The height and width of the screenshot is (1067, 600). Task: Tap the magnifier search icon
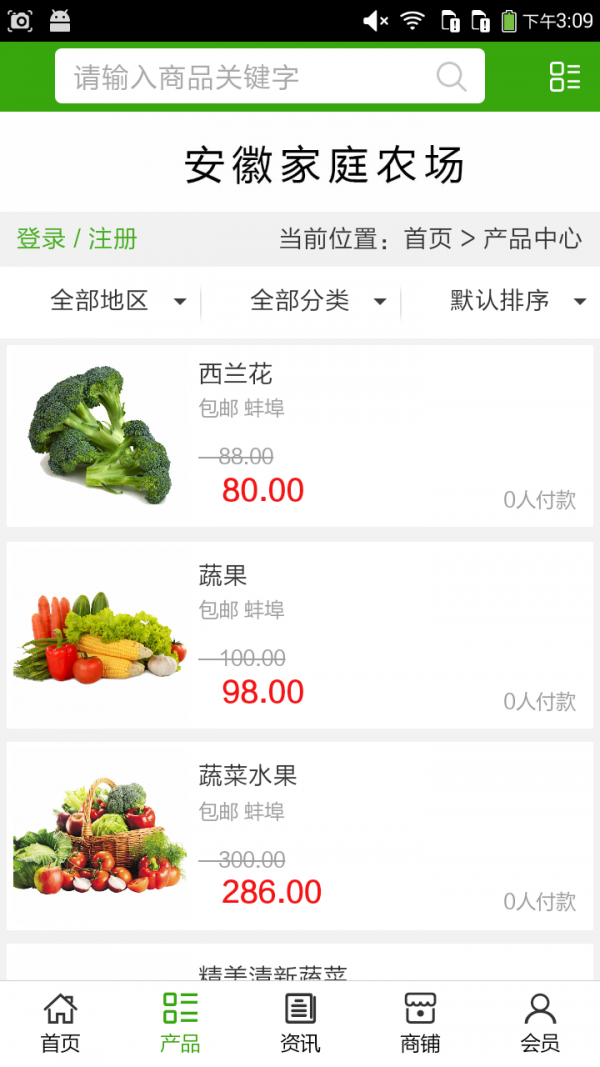452,77
